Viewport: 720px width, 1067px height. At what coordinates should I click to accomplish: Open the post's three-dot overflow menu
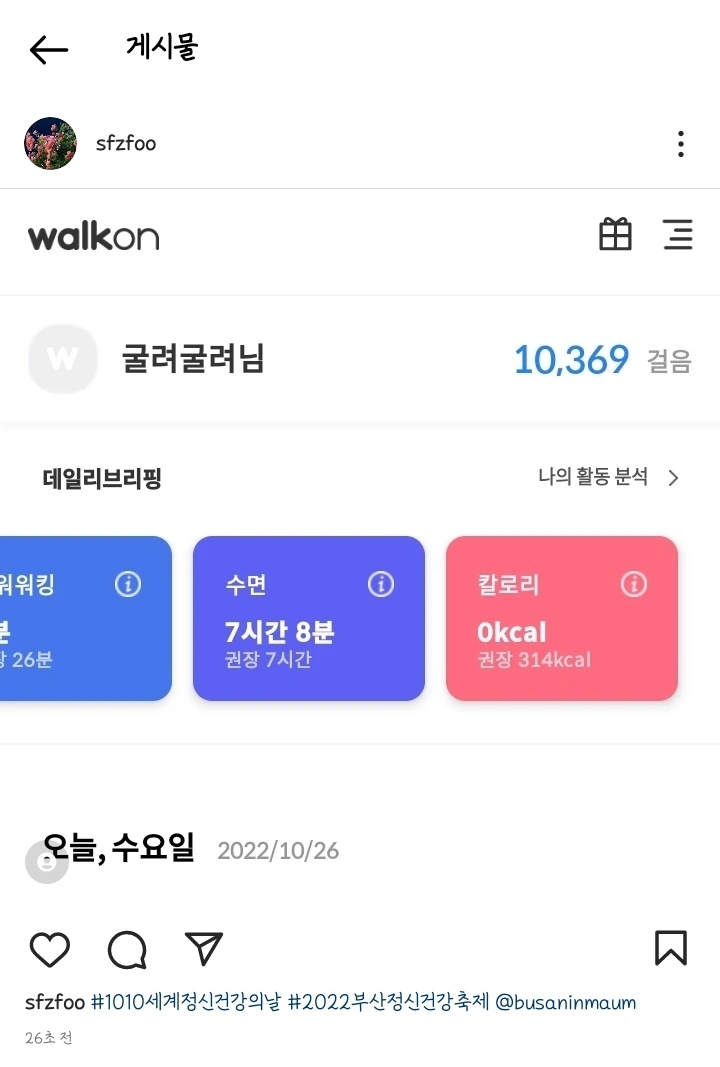(680, 144)
